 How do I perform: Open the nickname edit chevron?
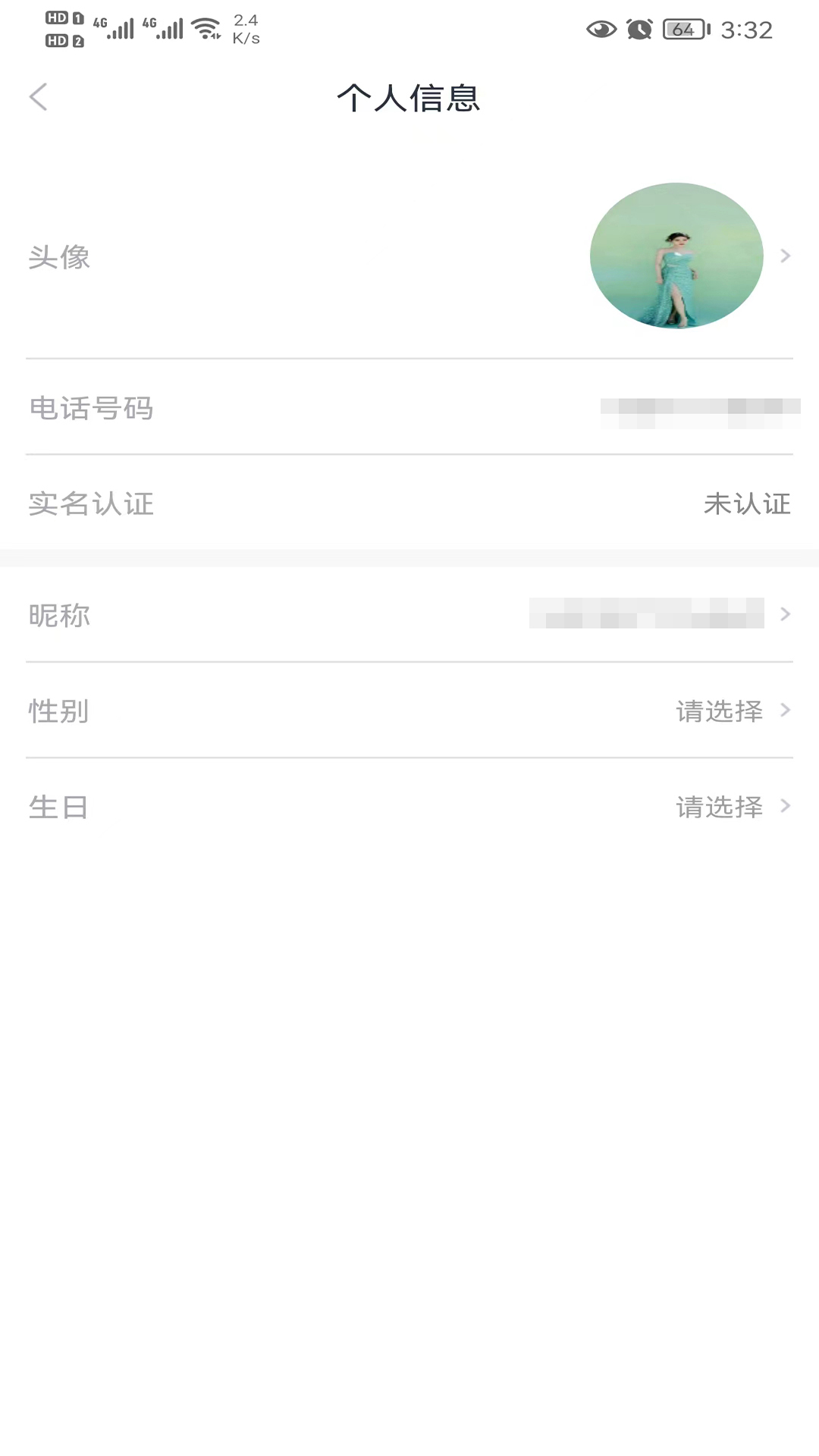point(785,614)
